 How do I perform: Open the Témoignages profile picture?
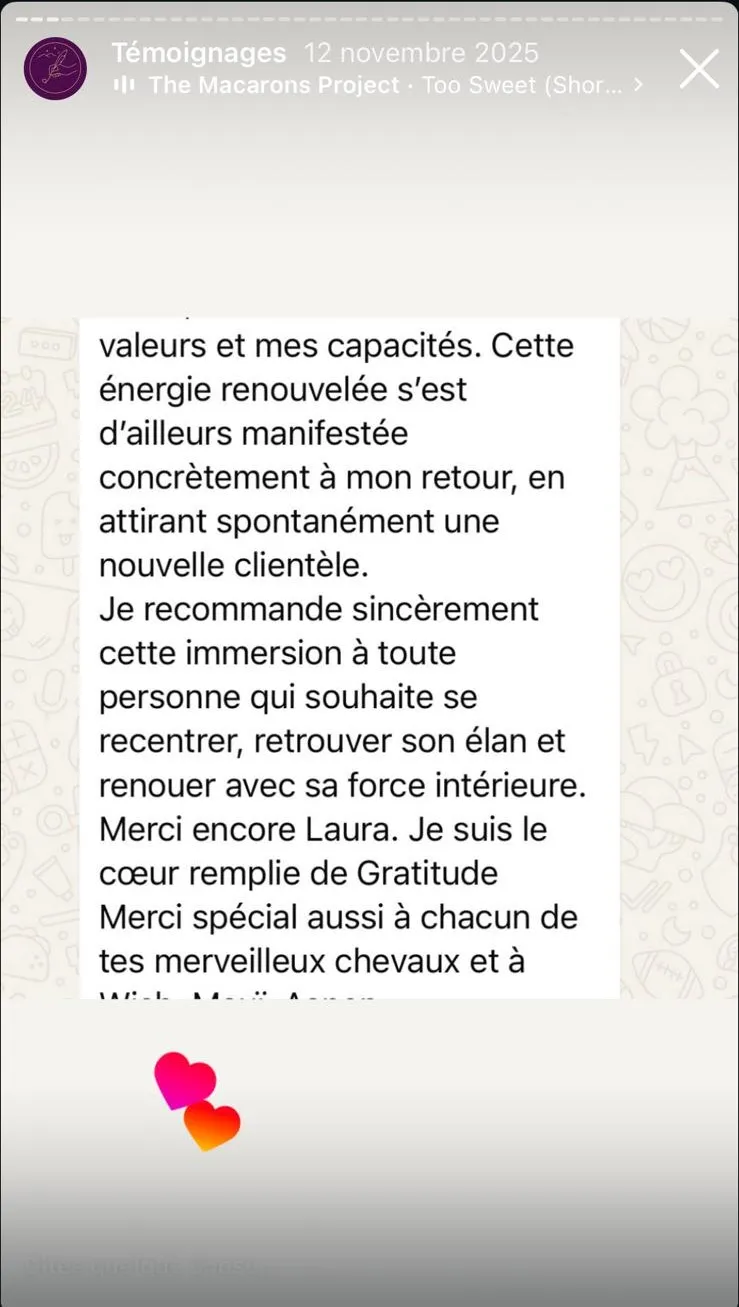click(55, 69)
